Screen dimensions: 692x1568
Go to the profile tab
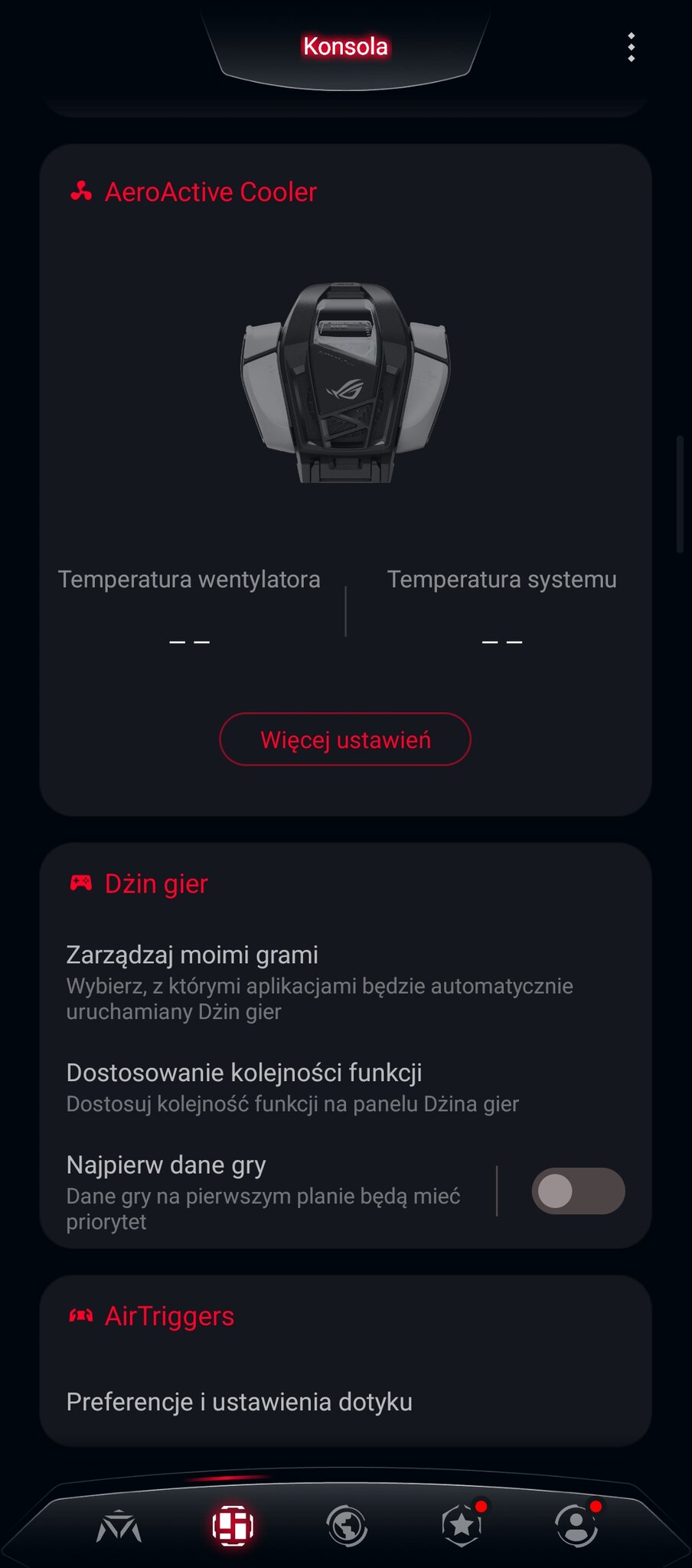tap(576, 1524)
